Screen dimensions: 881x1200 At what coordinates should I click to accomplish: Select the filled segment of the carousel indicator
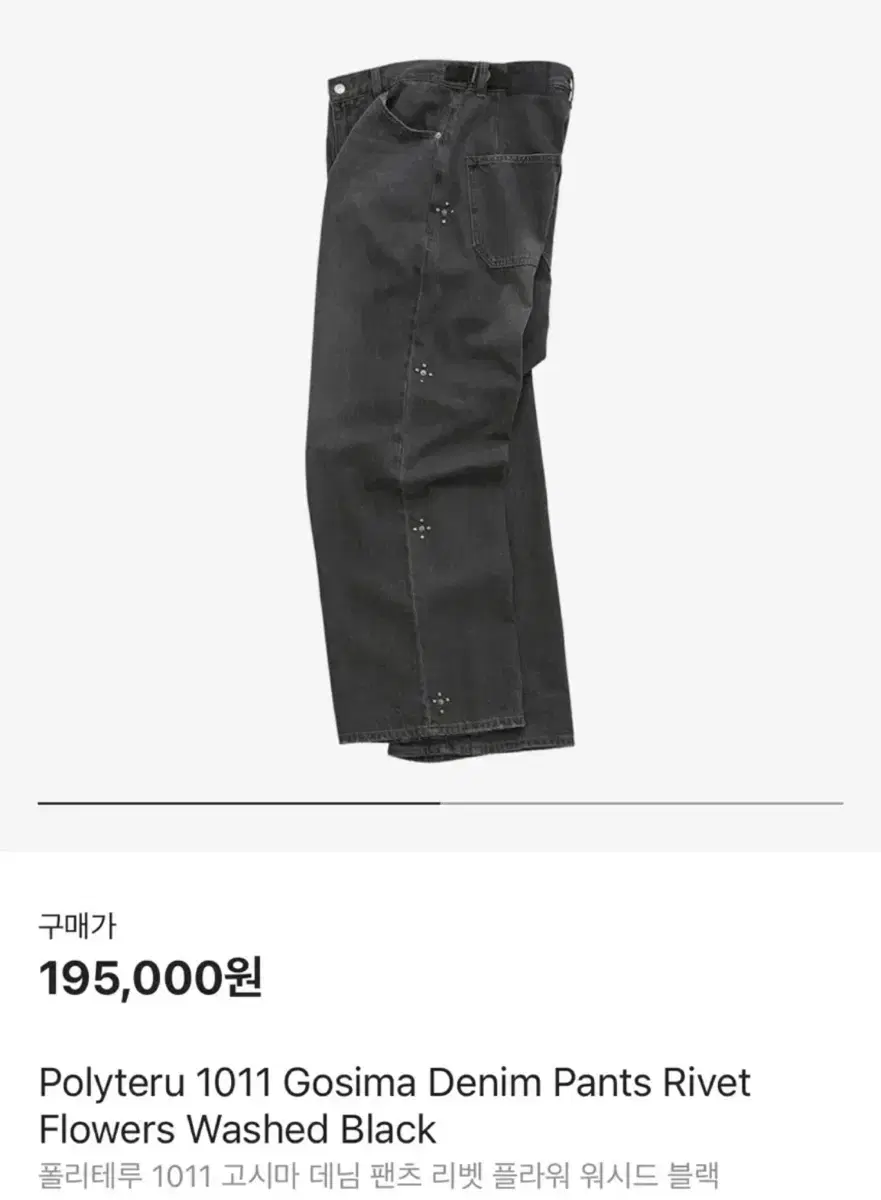240,800
